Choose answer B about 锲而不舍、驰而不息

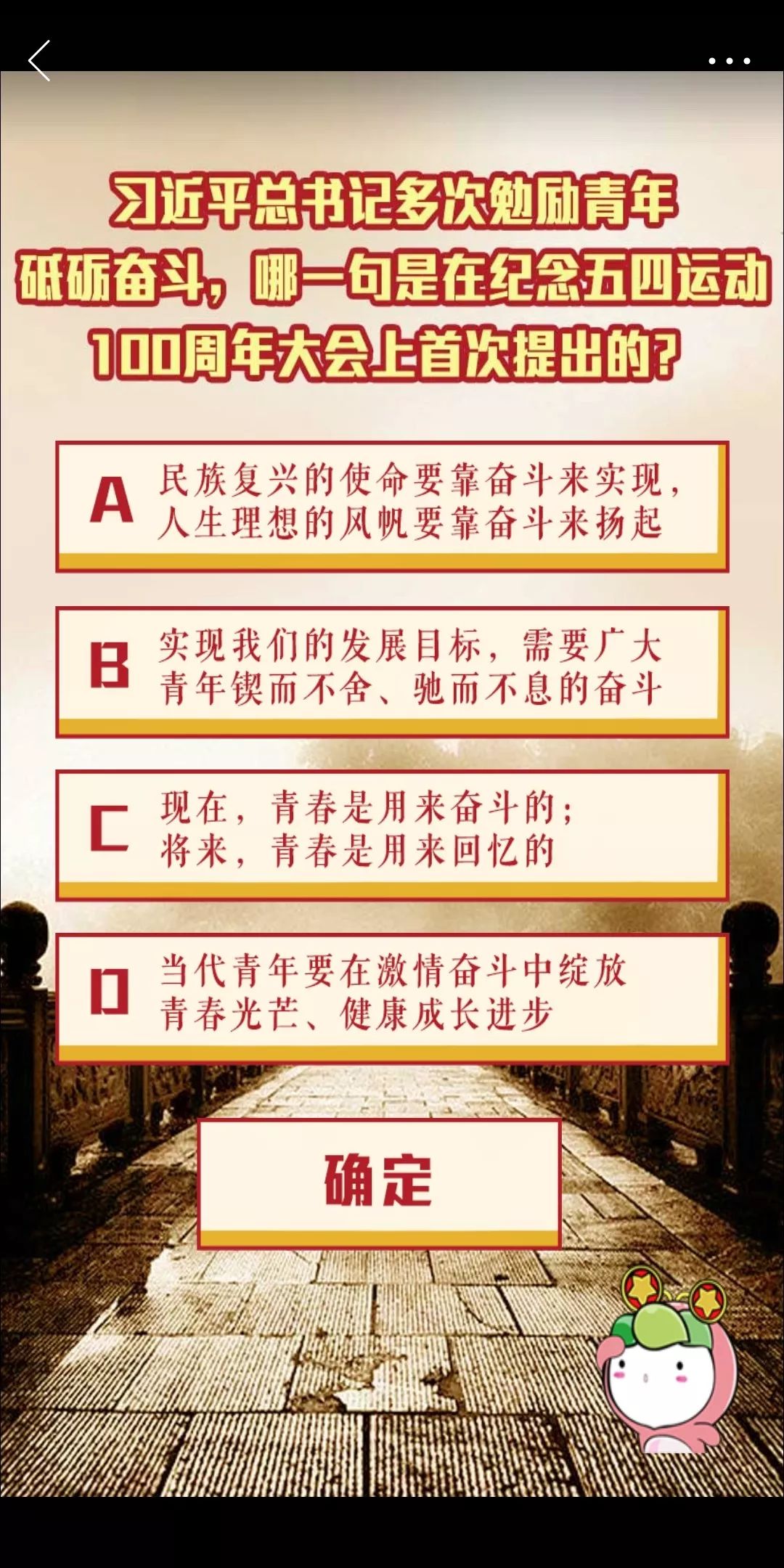coord(392,671)
